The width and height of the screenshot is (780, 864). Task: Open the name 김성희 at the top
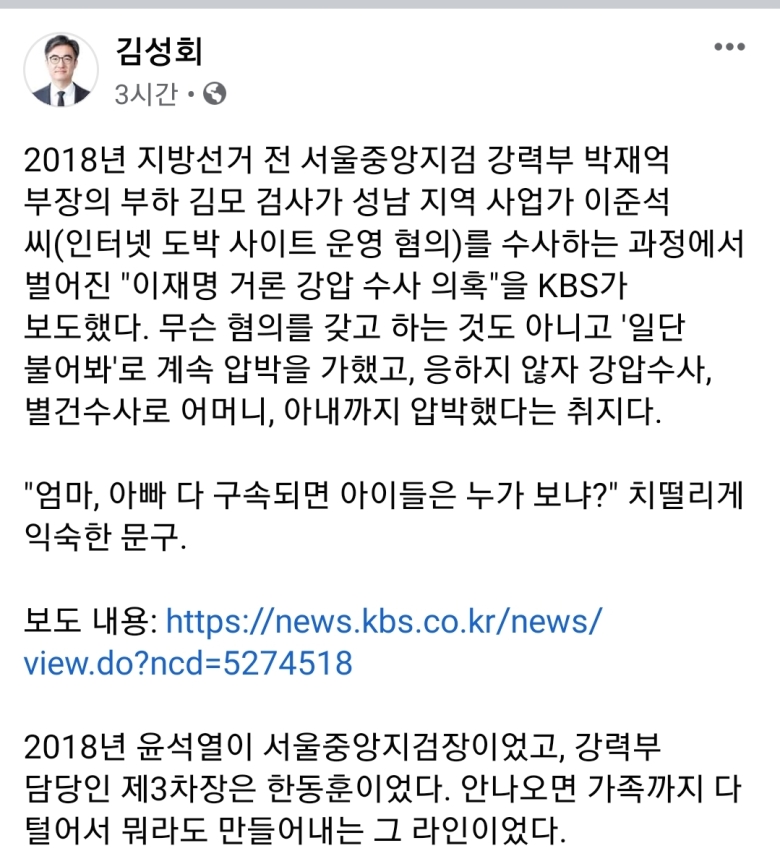(160, 50)
